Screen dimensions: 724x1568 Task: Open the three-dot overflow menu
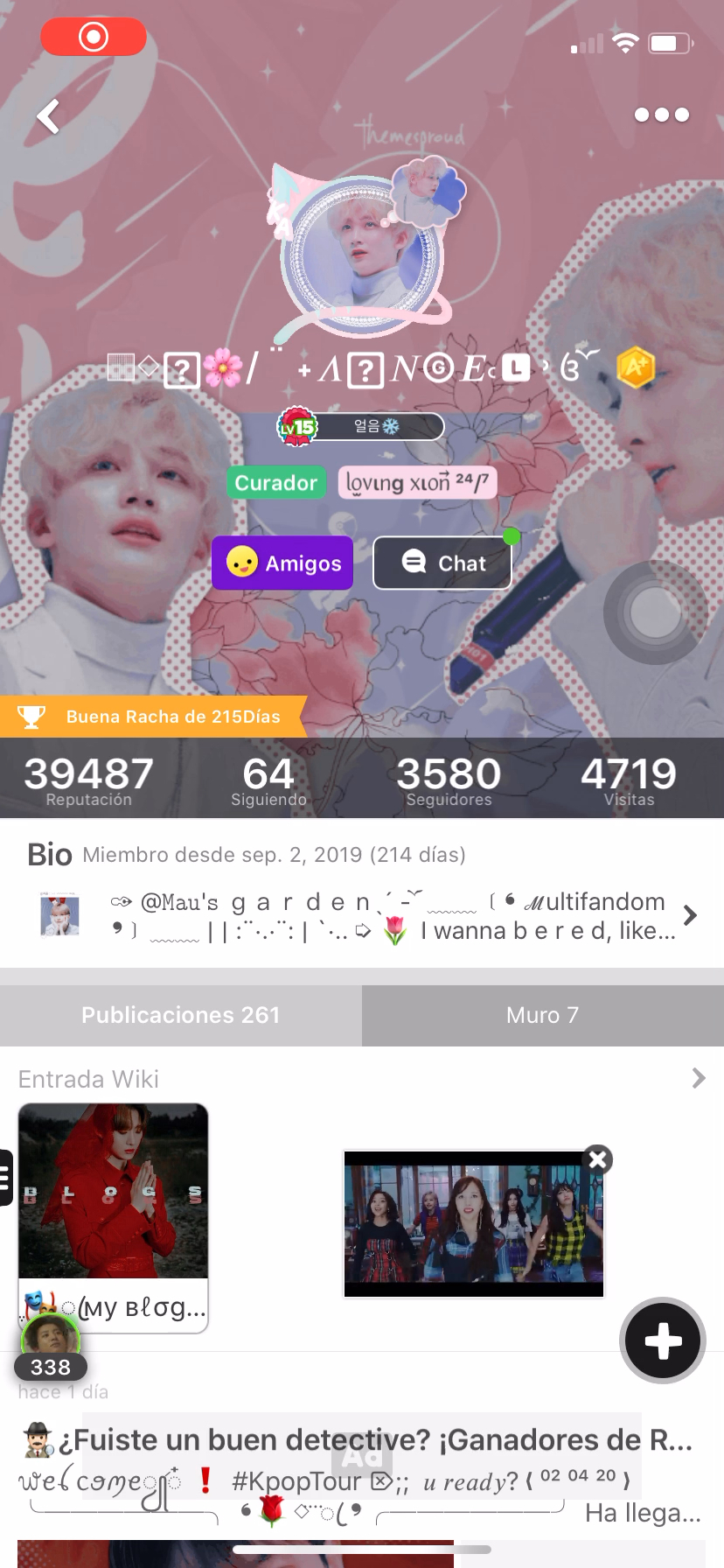pyautogui.click(x=661, y=115)
